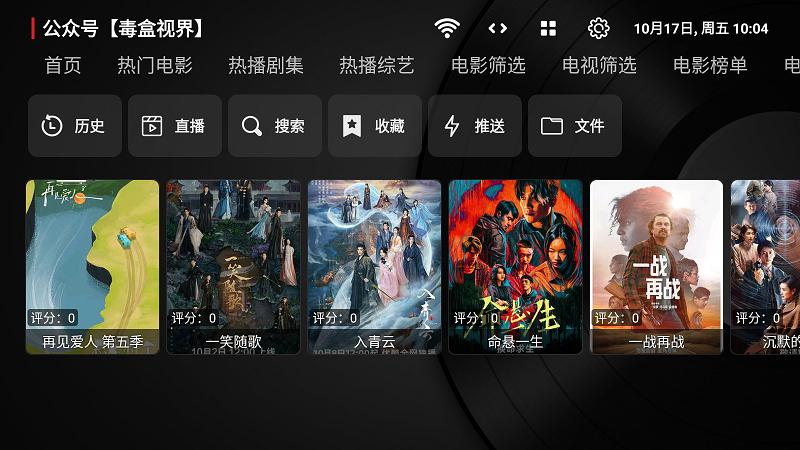Switch to the 首页 tab
This screenshot has height=450, width=800.
coord(63,66)
